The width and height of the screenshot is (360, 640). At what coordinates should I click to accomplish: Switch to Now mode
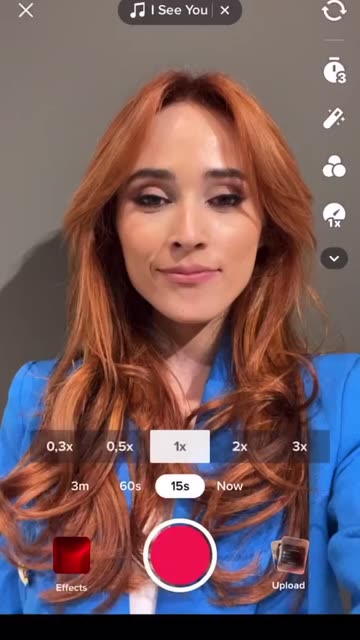(x=230, y=486)
